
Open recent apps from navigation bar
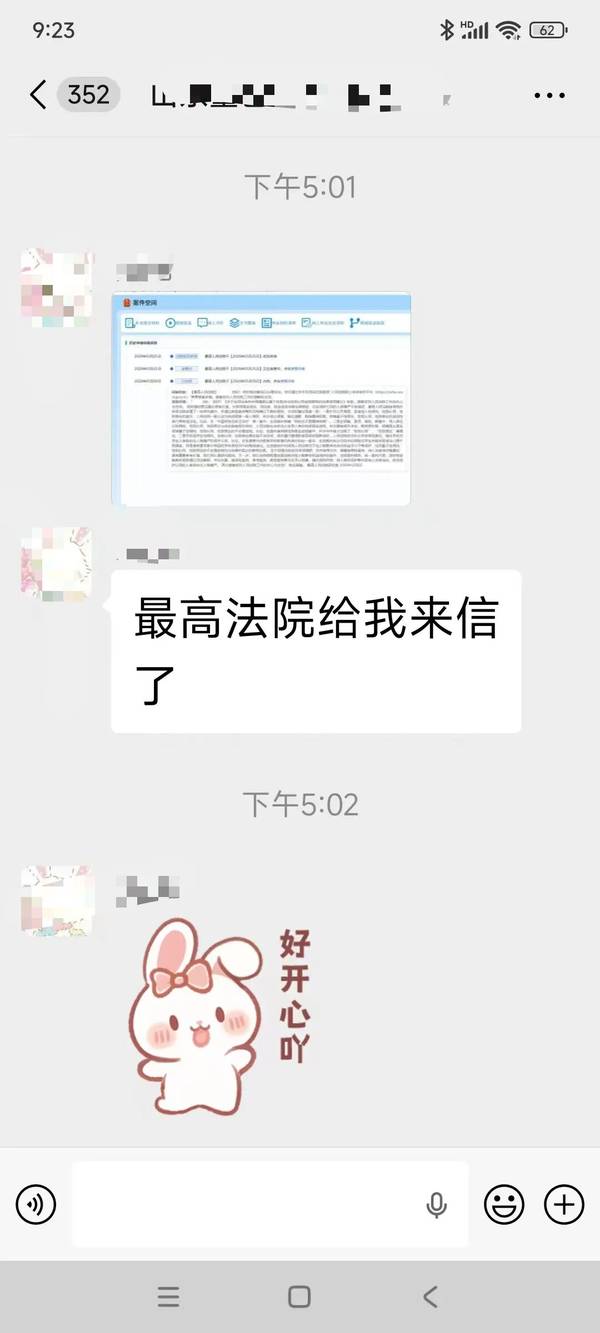168,1297
